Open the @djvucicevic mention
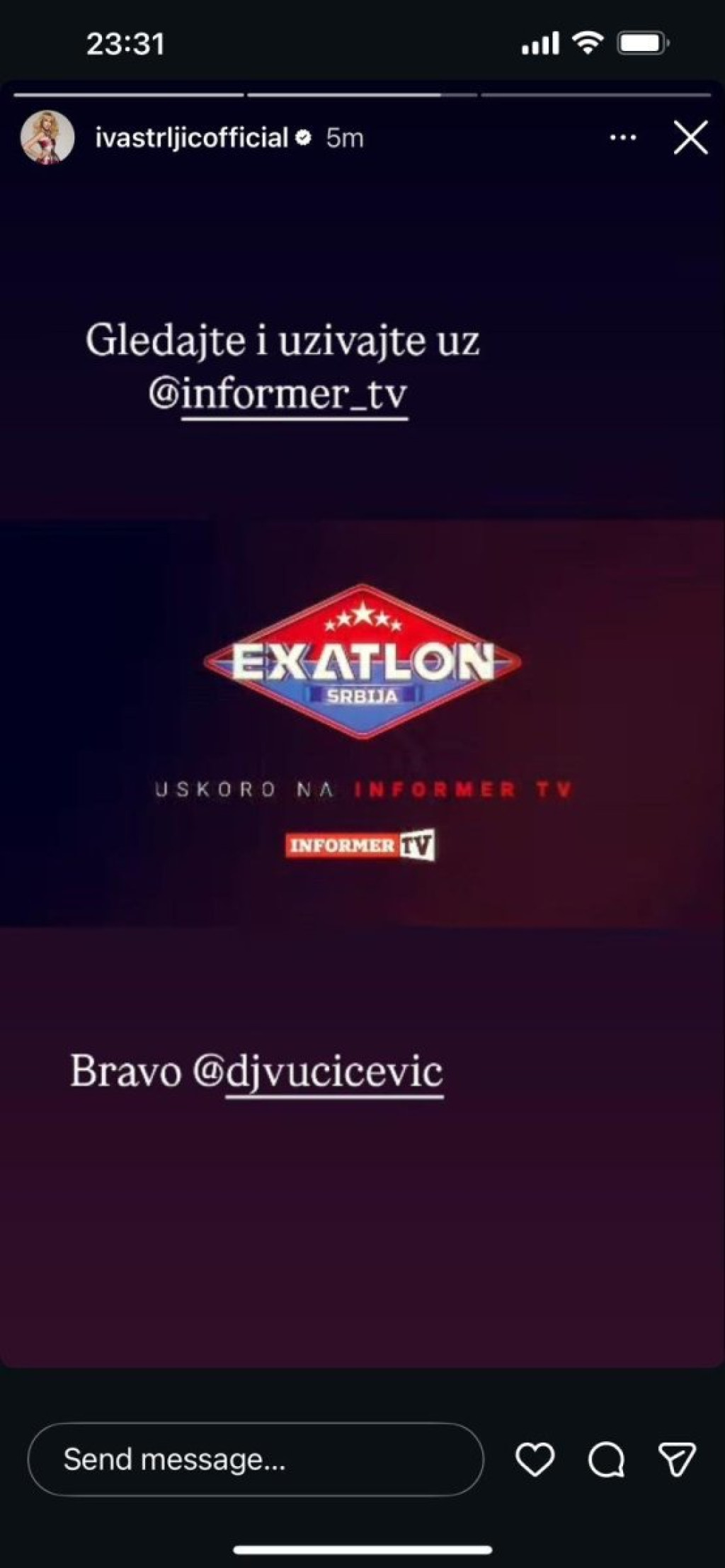Viewport: 725px width, 1568px height. [318, 1072]
